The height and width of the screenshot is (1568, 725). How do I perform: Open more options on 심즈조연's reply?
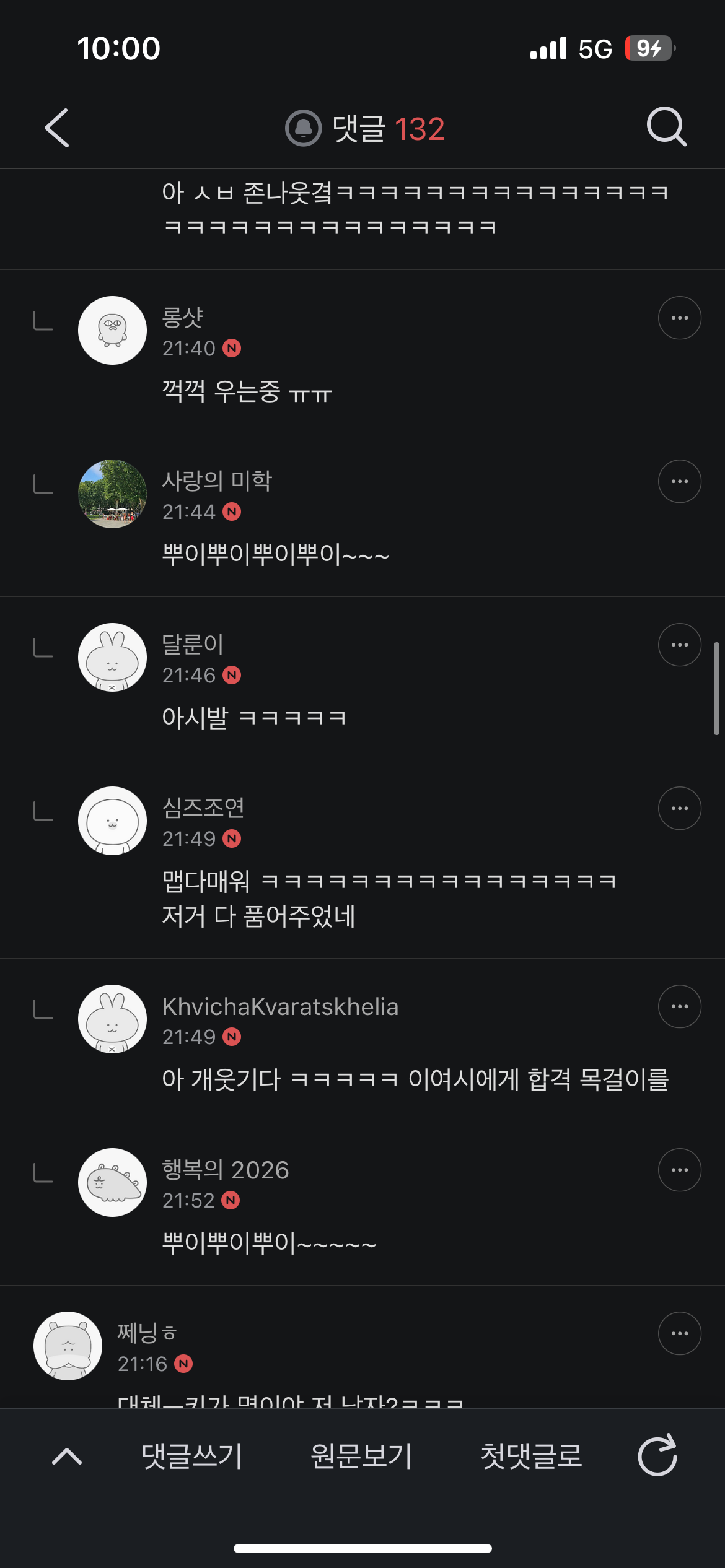(680, 808)
